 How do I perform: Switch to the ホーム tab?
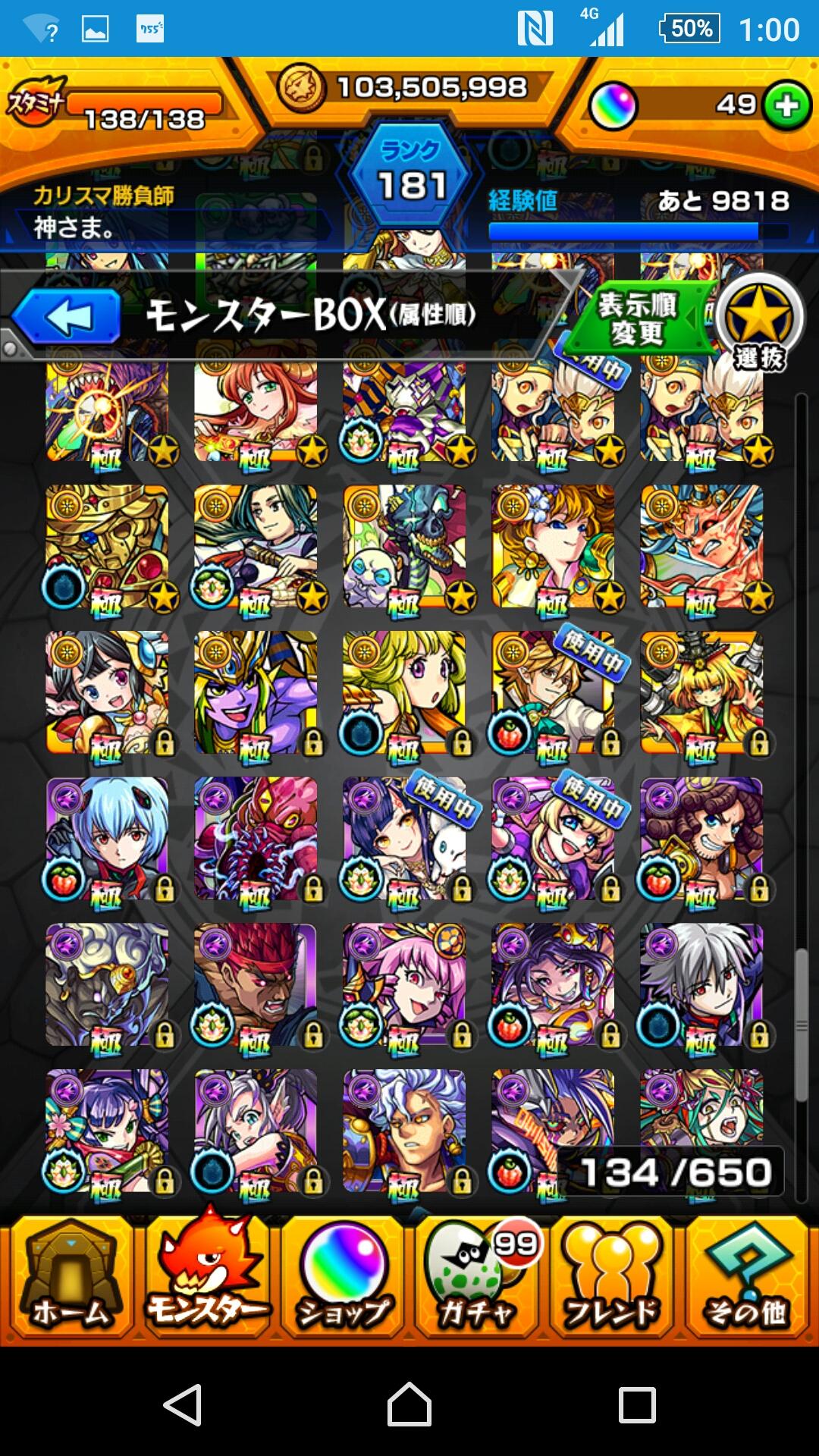click(x=70, y=1279)
